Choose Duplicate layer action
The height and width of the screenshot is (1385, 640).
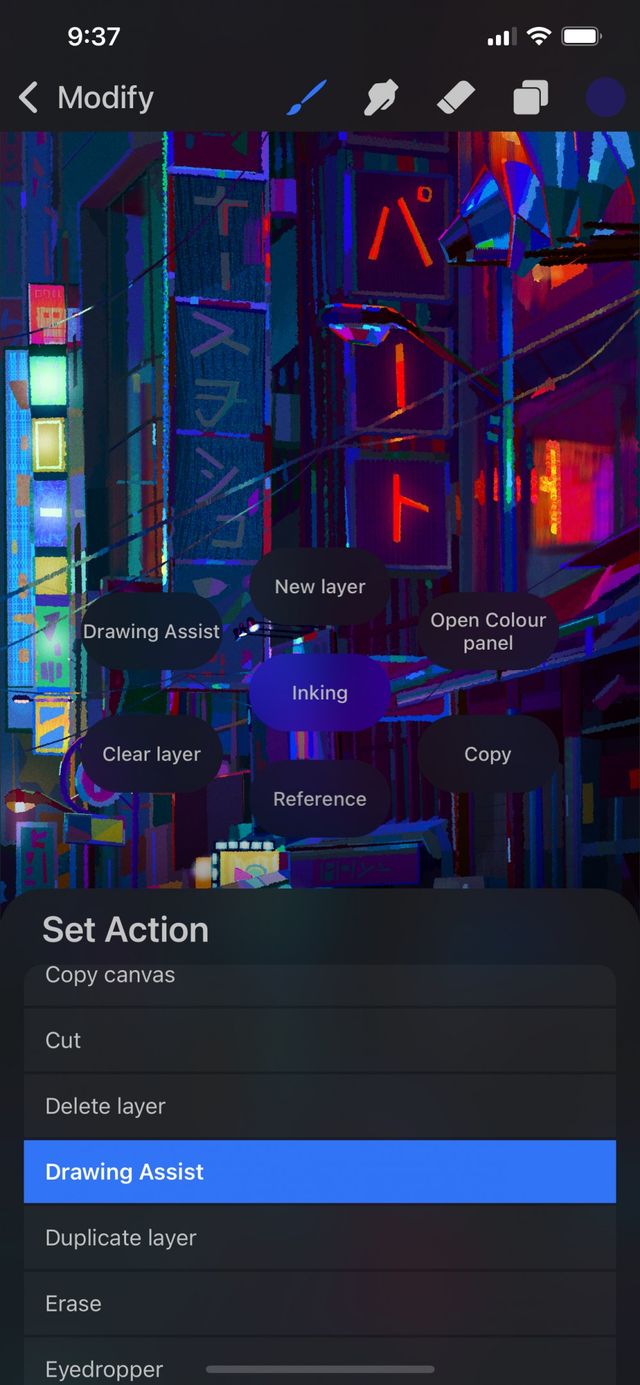[319, 1238]
